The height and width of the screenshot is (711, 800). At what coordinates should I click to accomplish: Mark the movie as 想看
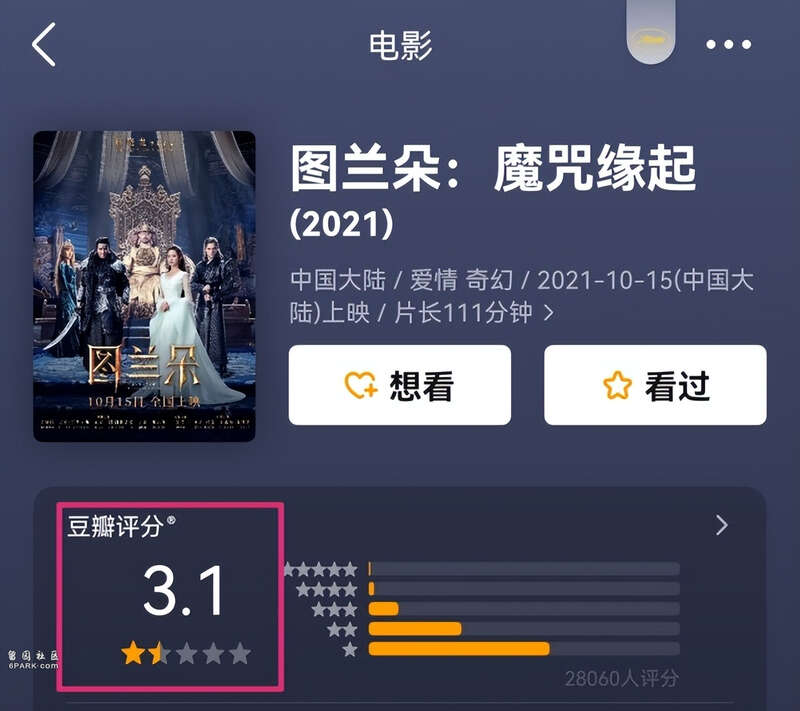click(x=399, y=386)
